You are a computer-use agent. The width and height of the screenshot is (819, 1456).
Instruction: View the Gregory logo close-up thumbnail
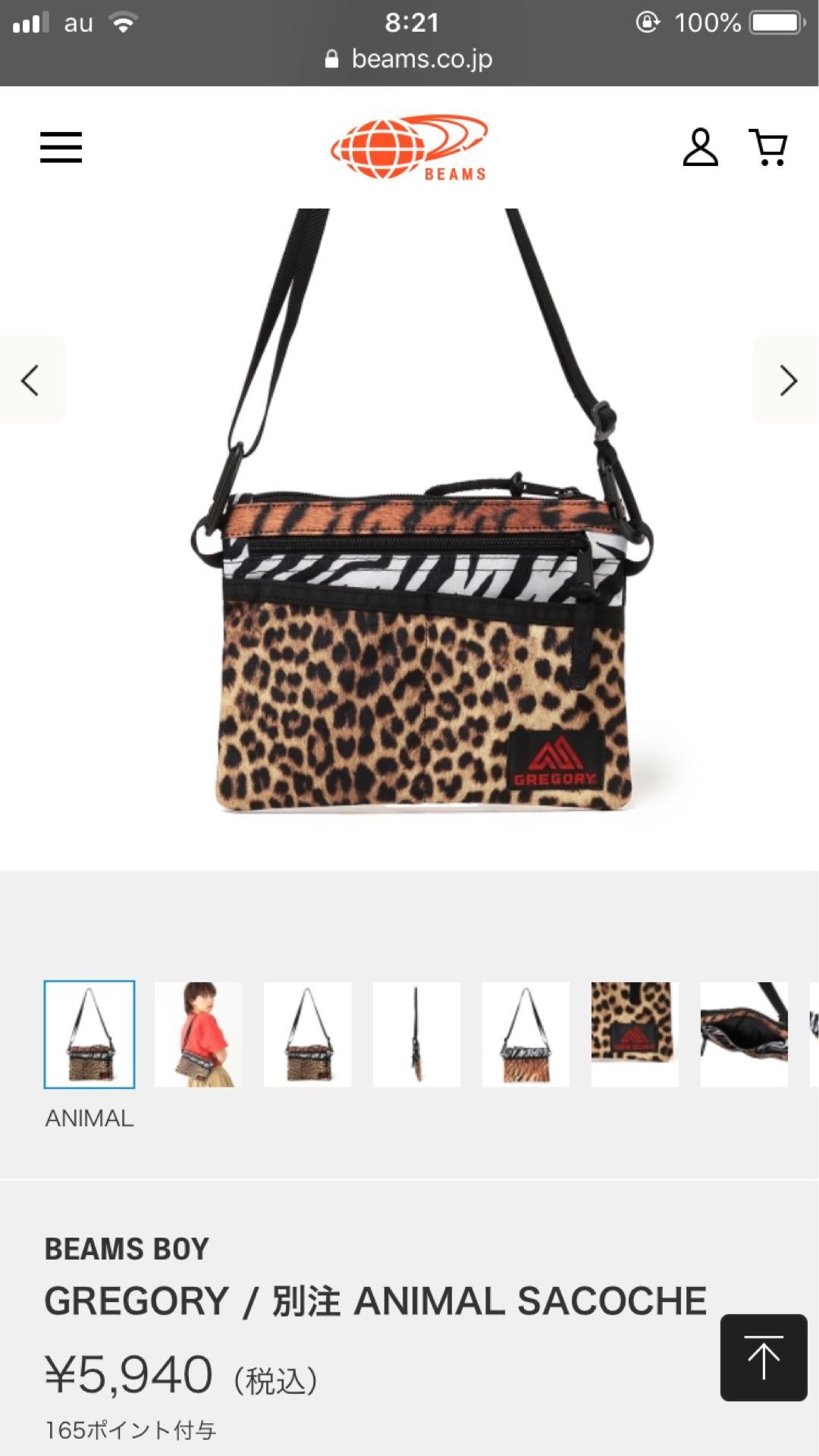point(635,1034)
